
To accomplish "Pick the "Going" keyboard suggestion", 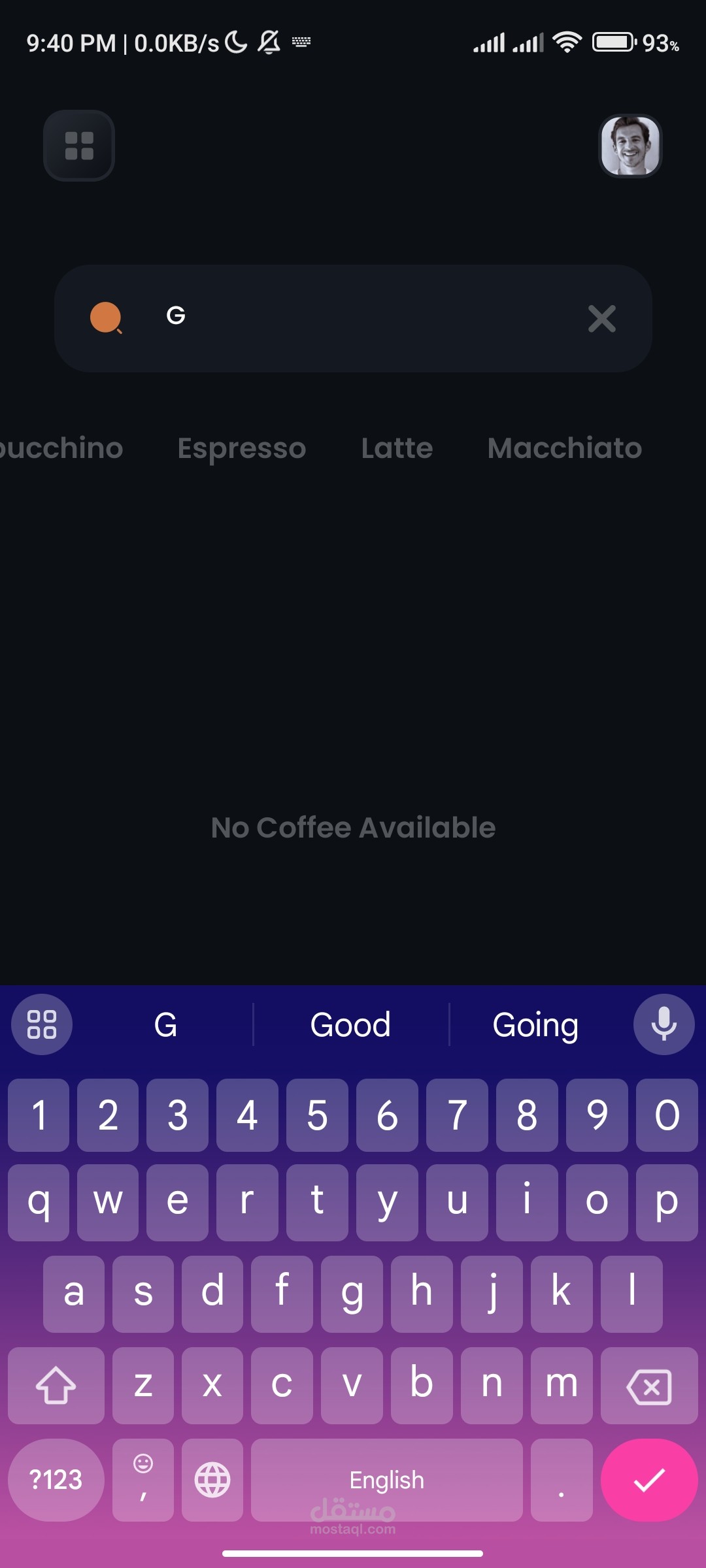I will [x=535, y=1024].
